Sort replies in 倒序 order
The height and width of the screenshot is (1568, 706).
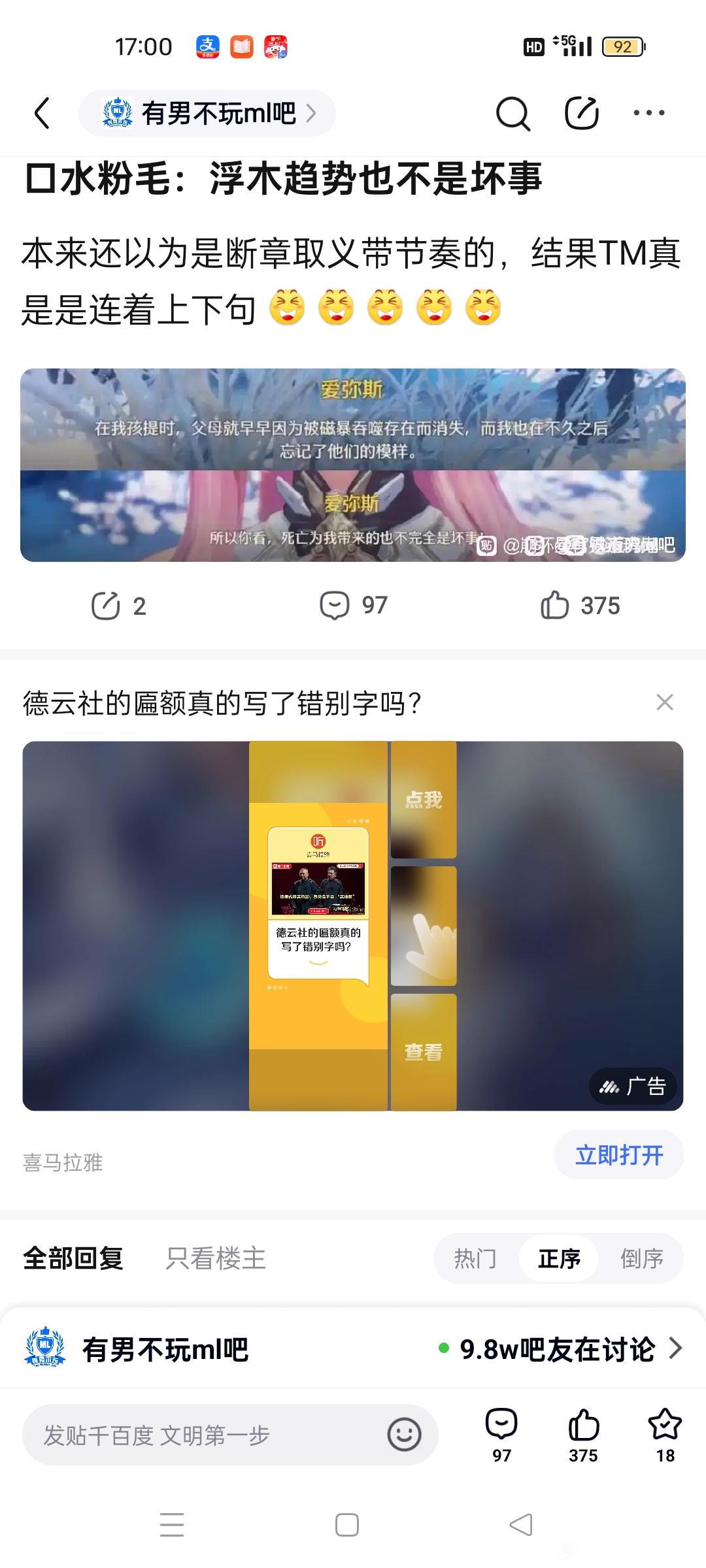point(642,1258)
